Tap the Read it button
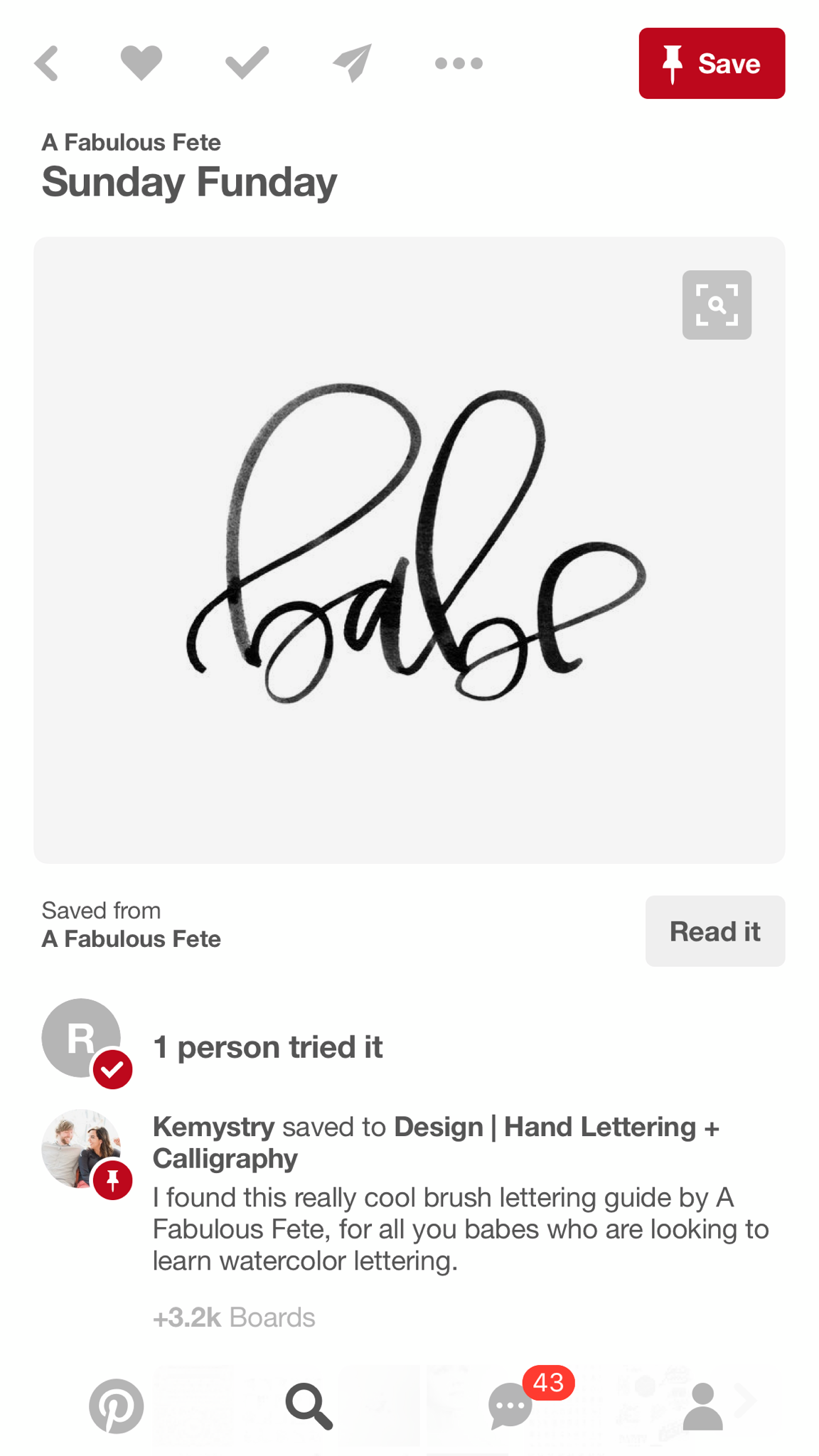 click(714, 931)
